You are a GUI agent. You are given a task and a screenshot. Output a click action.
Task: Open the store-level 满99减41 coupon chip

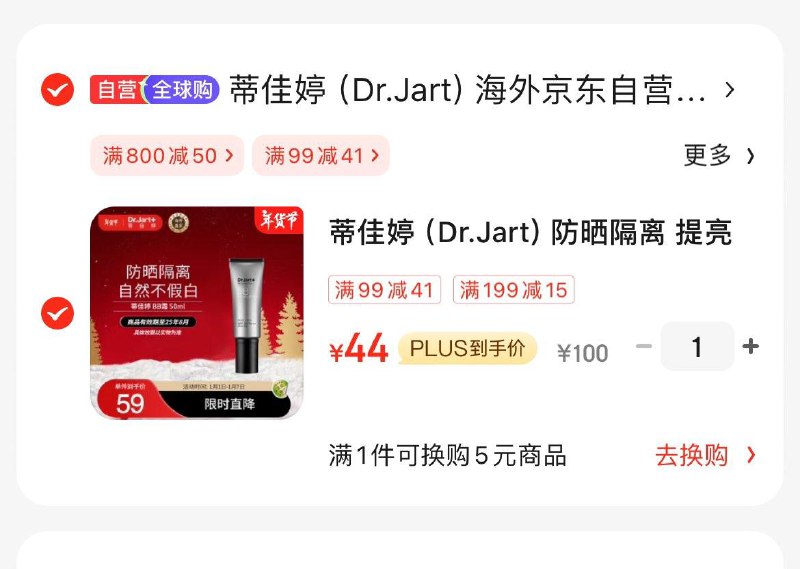pyautogui.click(x=321, y=155)
